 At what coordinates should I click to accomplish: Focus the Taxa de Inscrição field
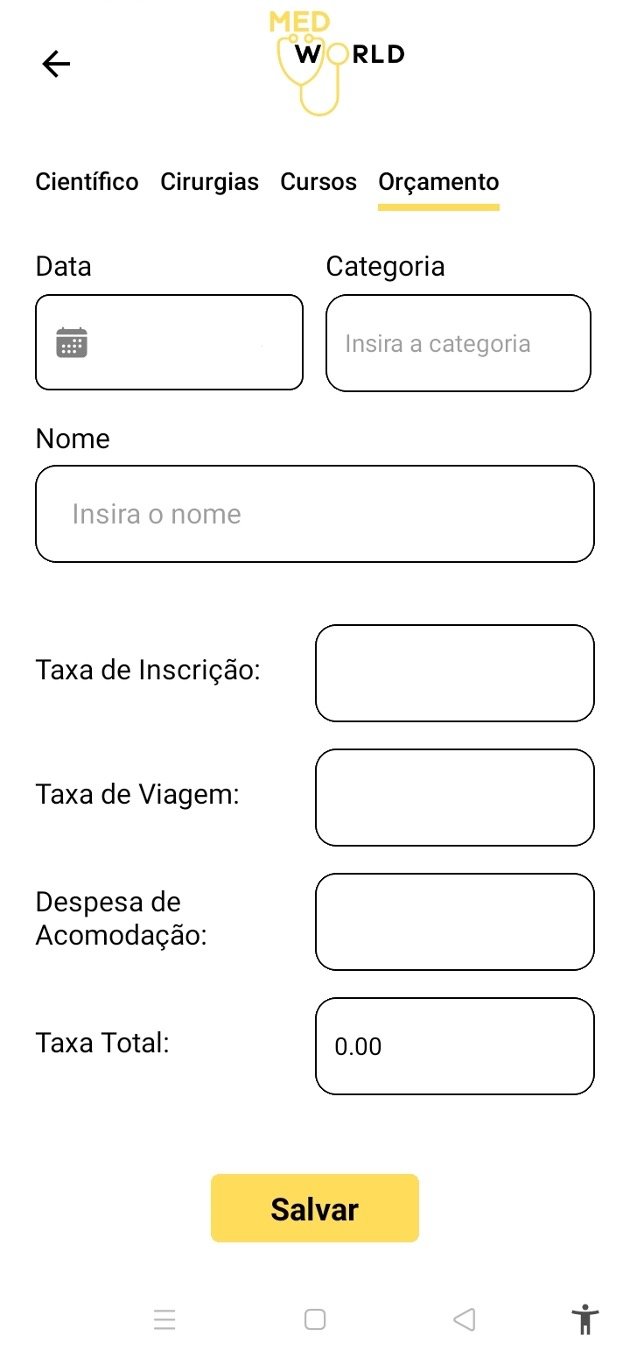(x=454, y=673)
